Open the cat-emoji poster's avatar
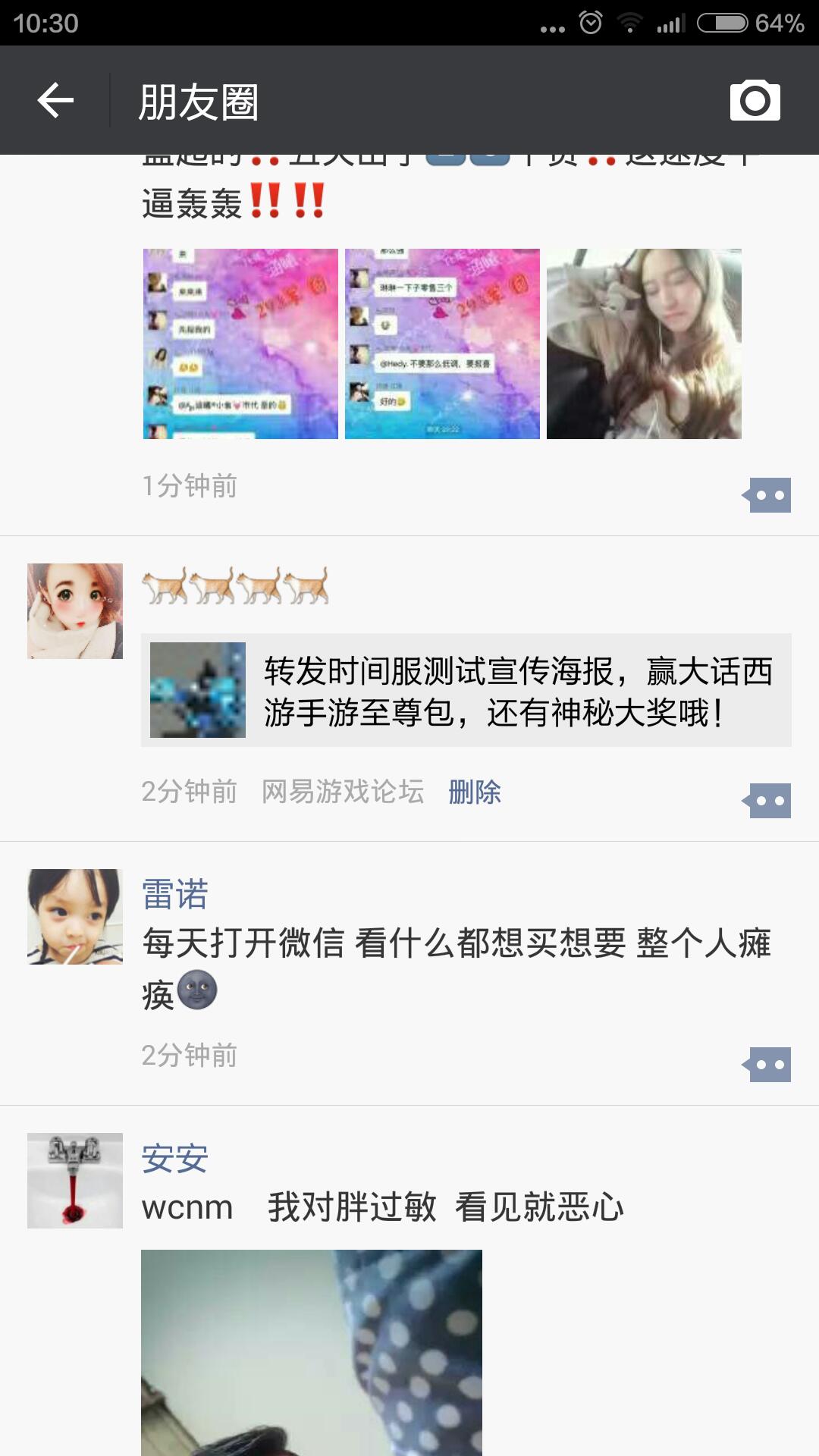 pyautogui.click(x=75, y=611)
